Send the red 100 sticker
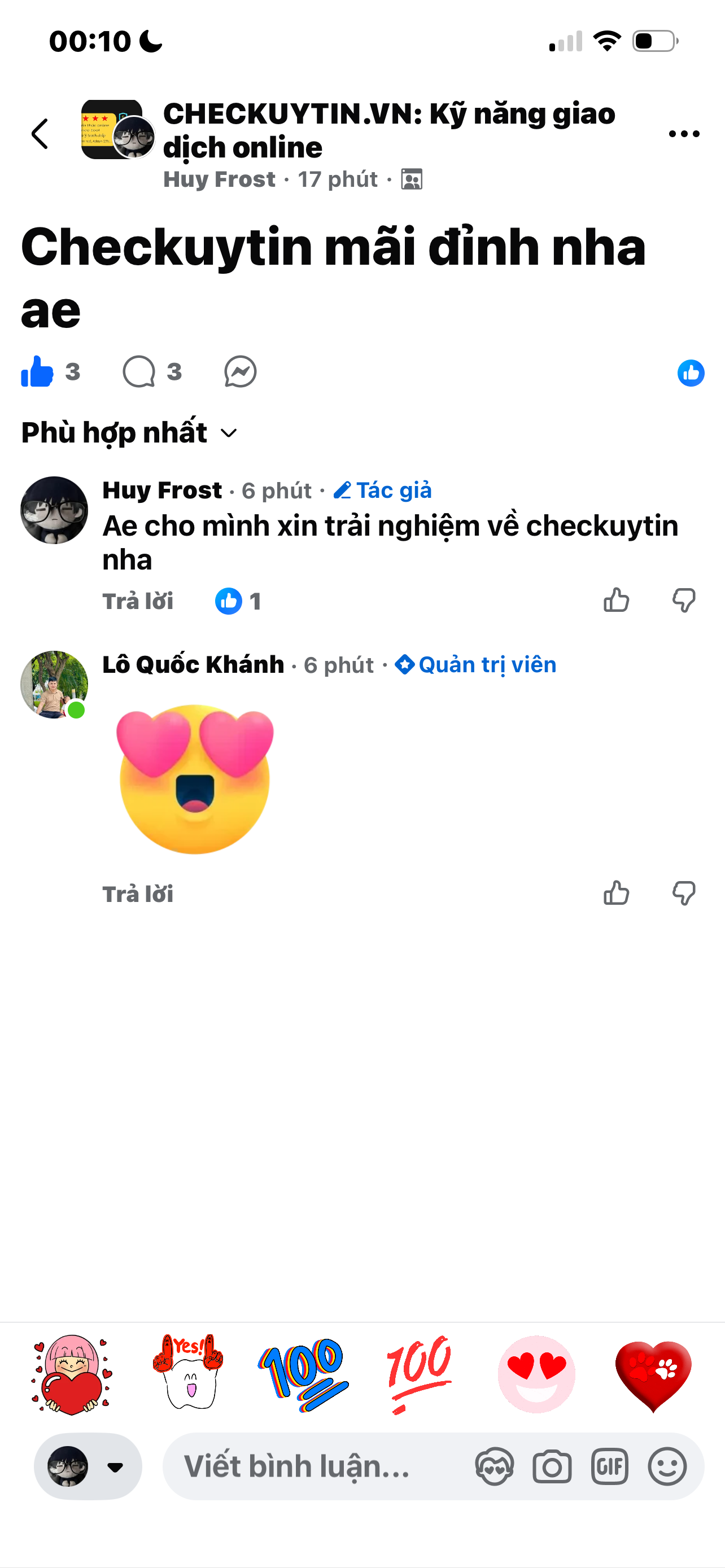The width and height of the screenshot is (725, 1568). click(x=420, y=1374)
